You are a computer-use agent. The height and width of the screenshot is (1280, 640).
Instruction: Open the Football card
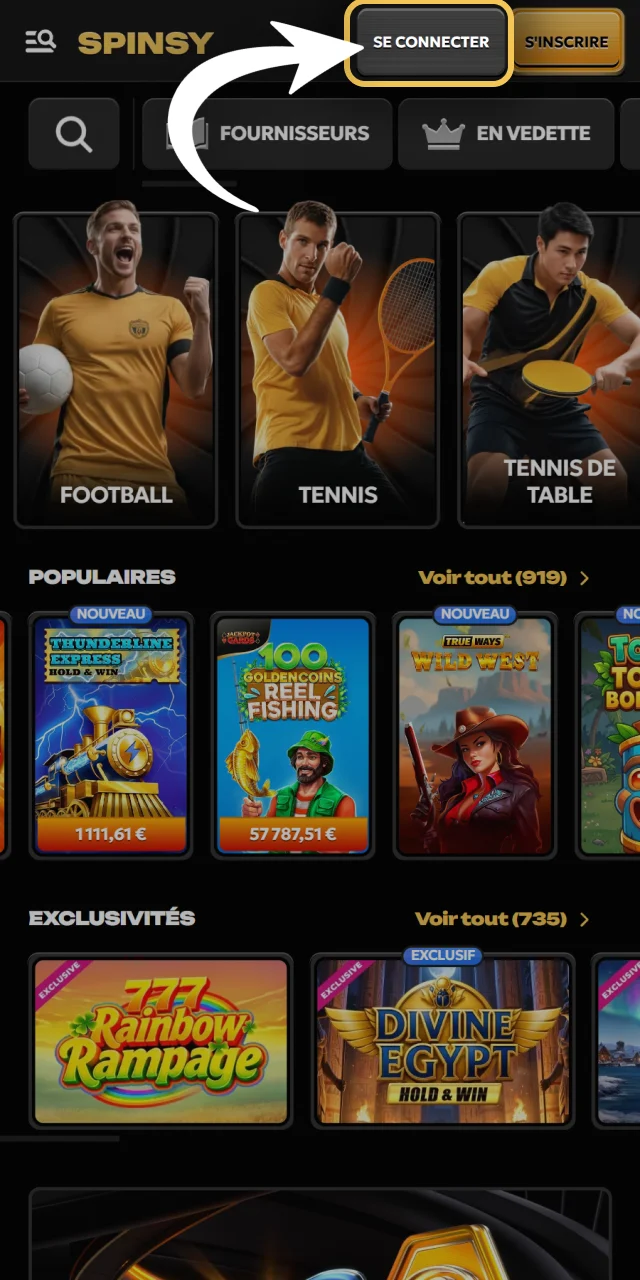(116, 370)
